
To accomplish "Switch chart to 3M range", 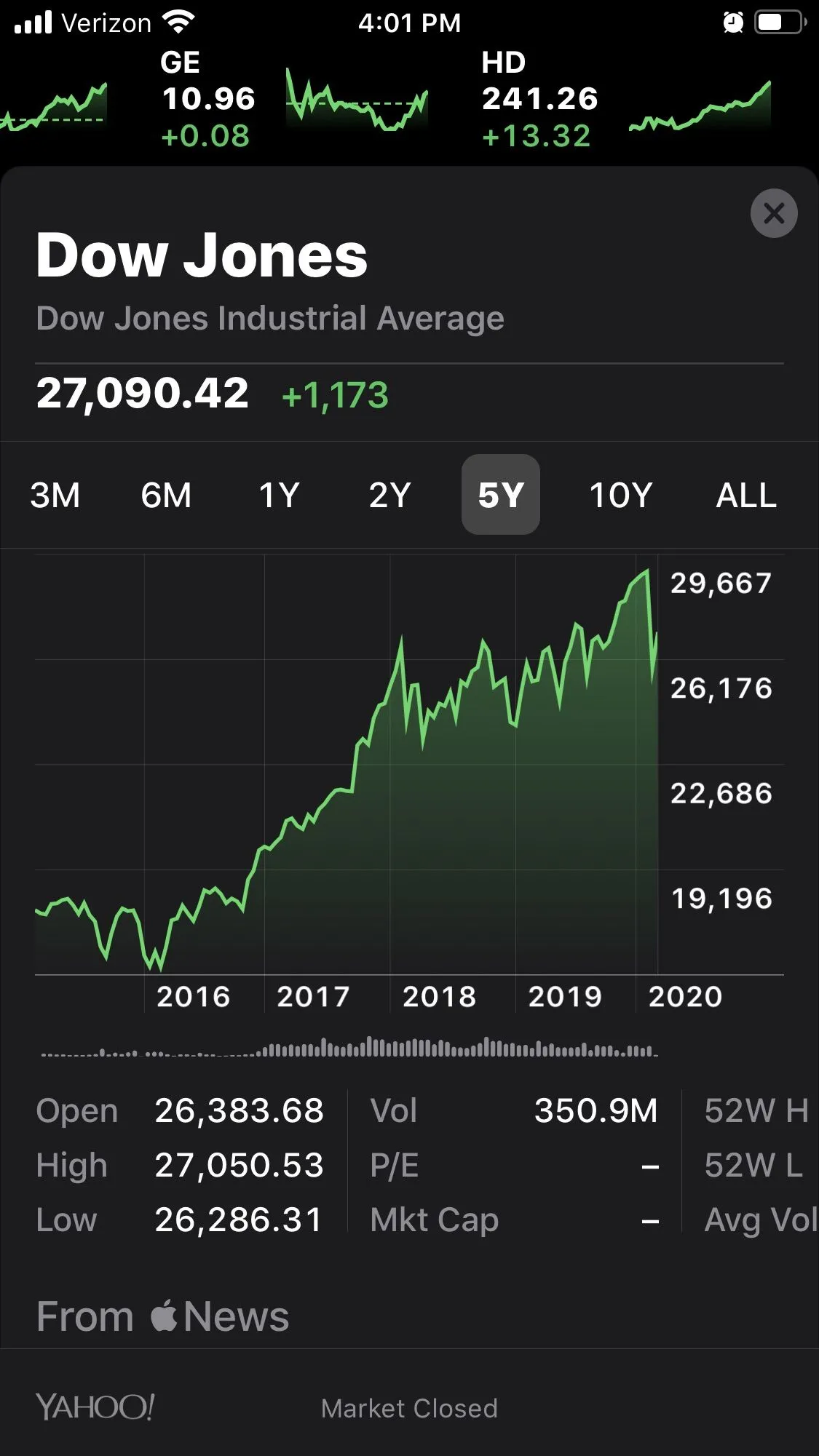I will coord(55,496).
